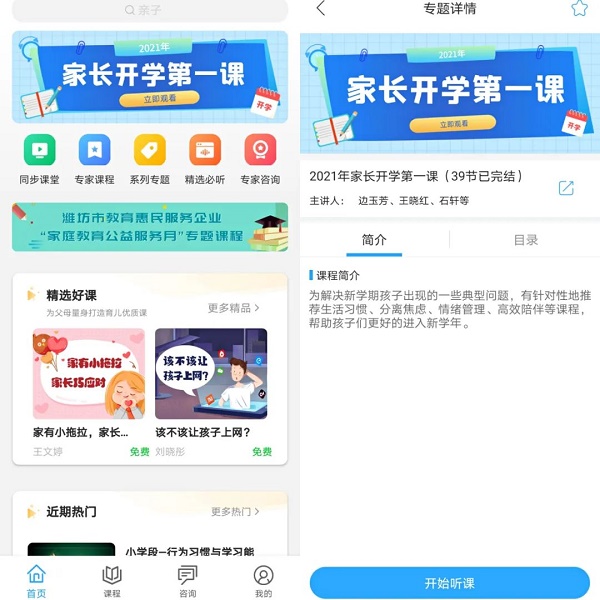View 更多精品 courses
Screen dimensions: 600x600
(x=234, y=308)
